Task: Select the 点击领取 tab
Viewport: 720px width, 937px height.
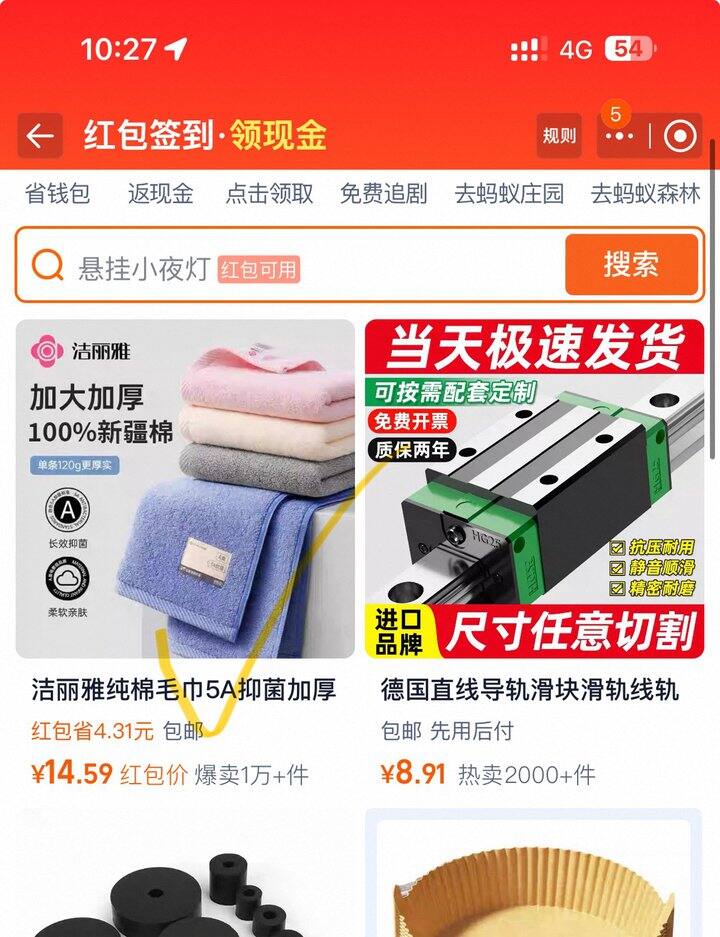Action: [269, 194]
